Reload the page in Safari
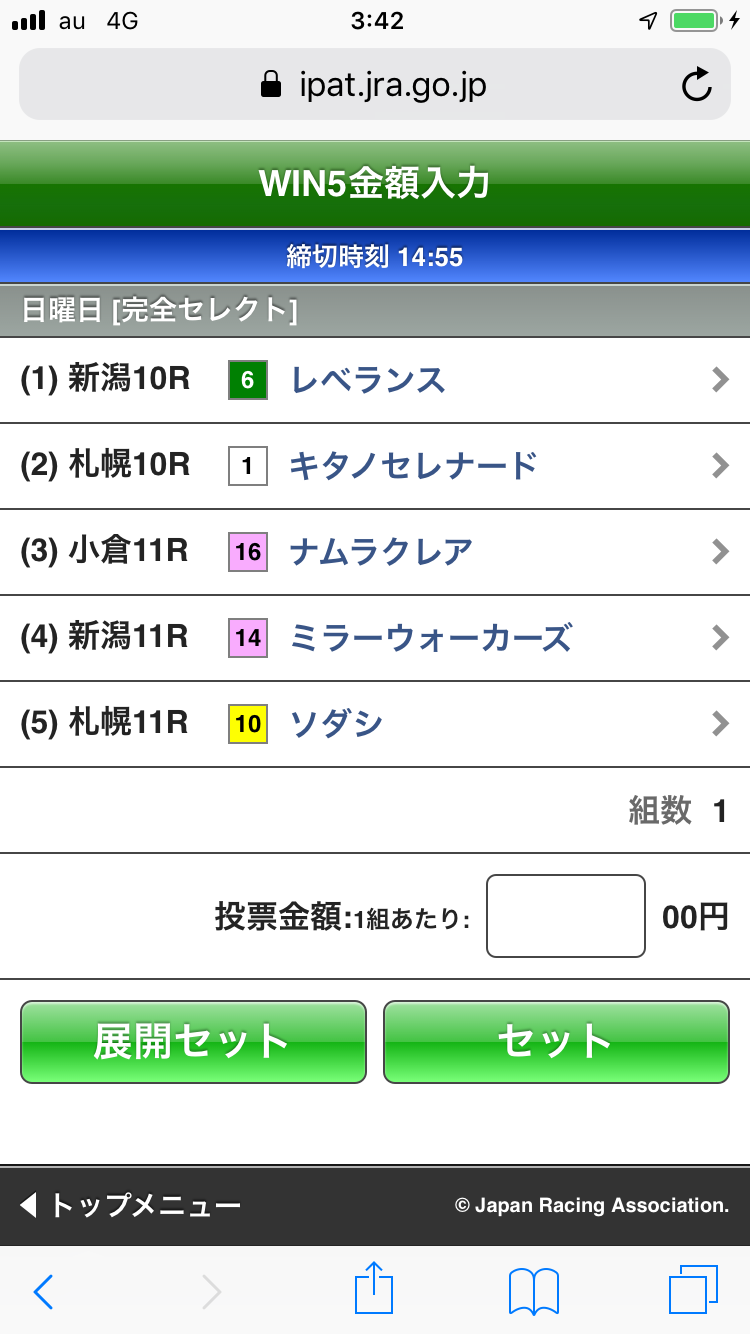 pyautogui.click(x=696, y=85)
